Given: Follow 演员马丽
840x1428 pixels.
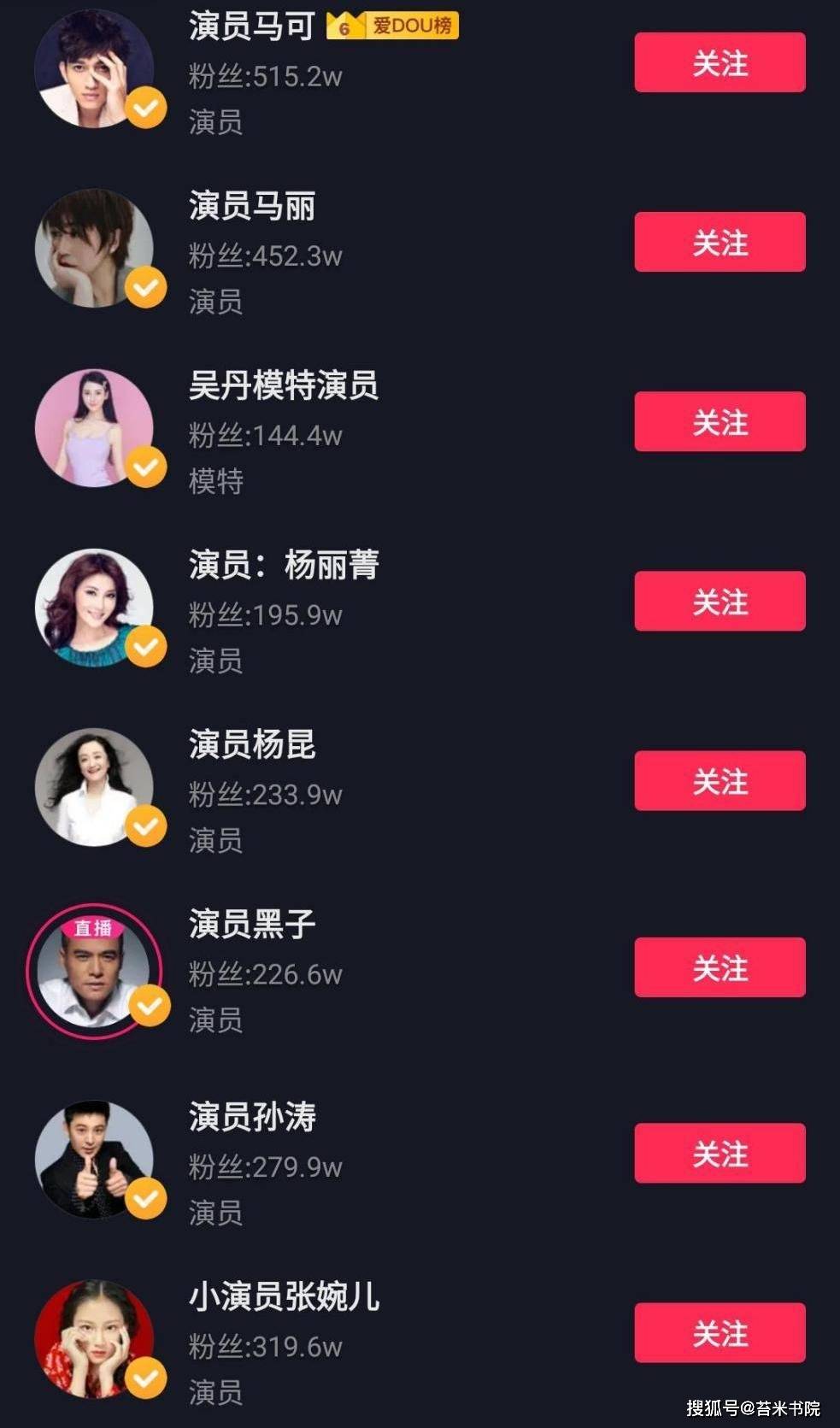Looking at the screenshot, I should (x=720, y=242).
